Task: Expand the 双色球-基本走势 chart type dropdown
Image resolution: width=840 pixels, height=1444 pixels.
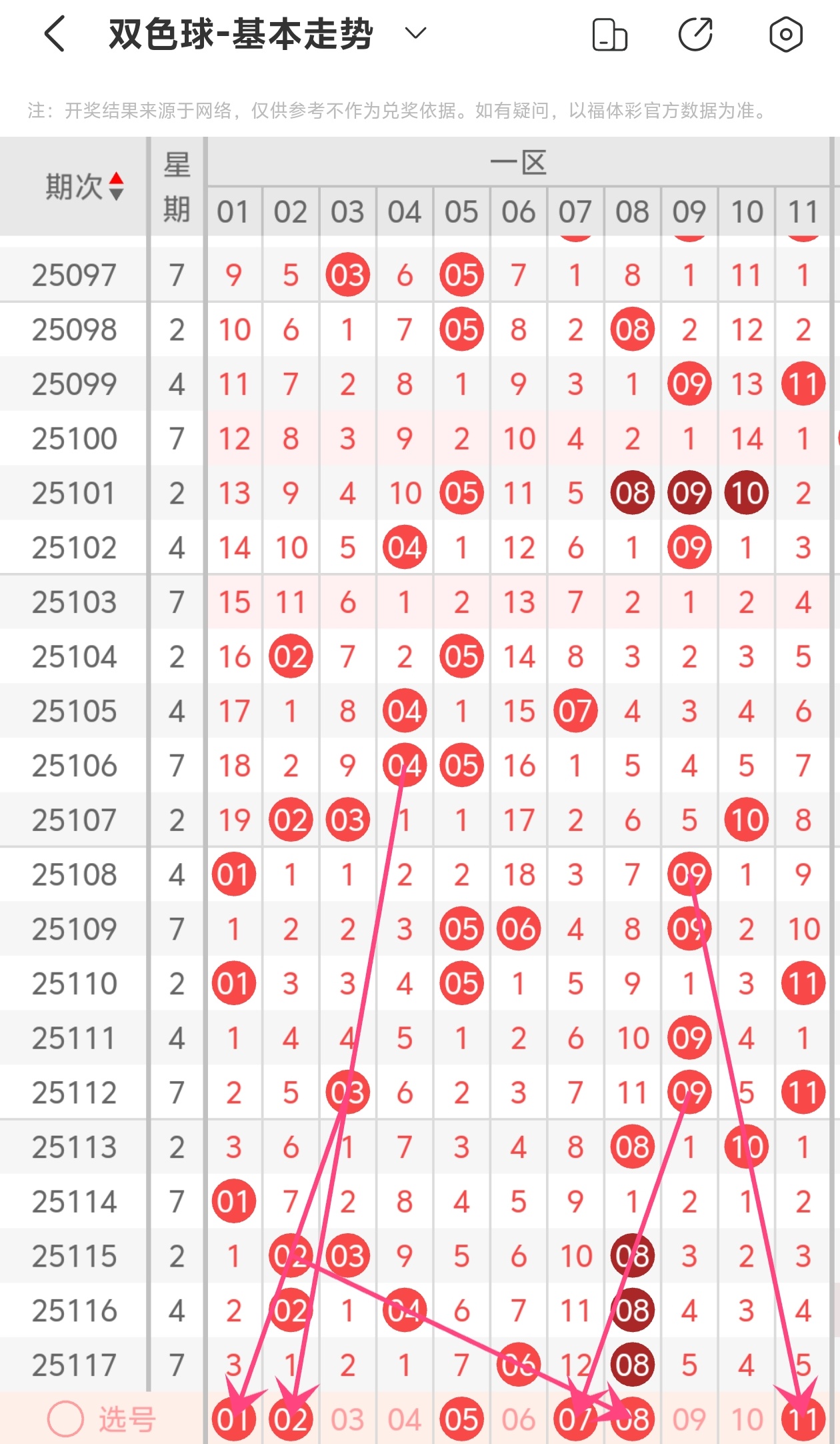Action: pyautogui.click(x=415, y=33)
